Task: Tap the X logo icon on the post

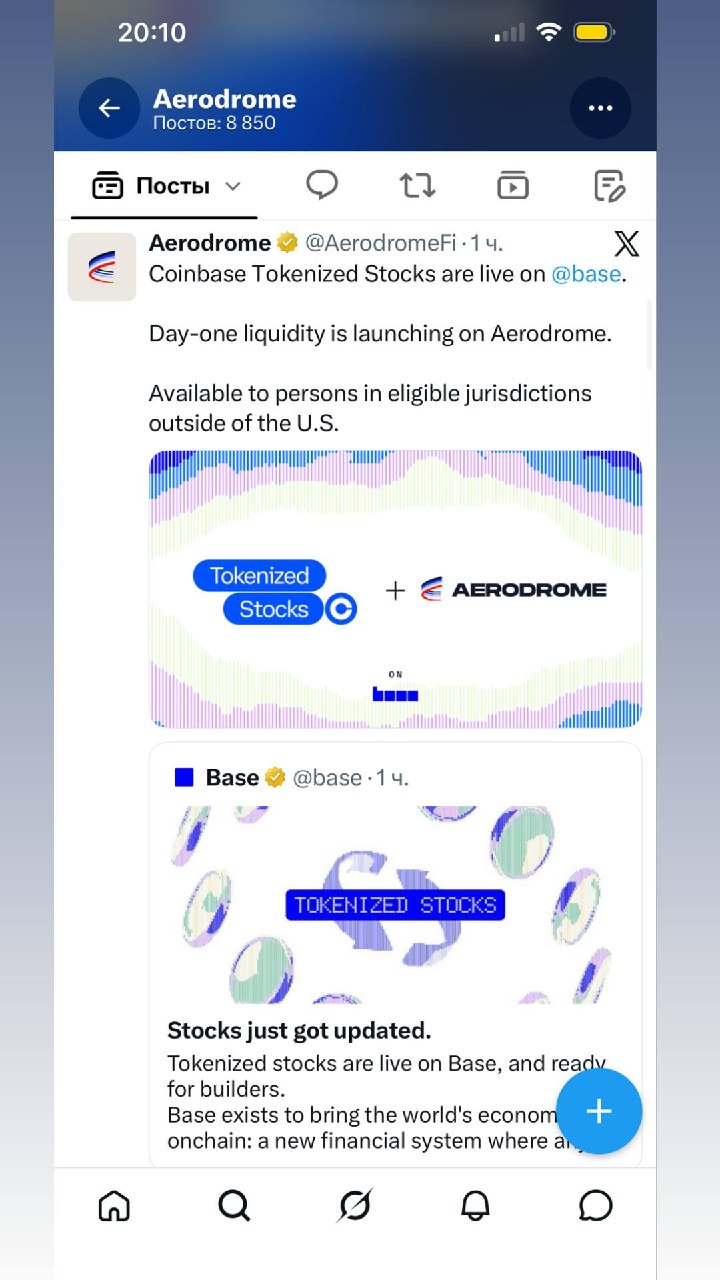Action: (626, 243)
